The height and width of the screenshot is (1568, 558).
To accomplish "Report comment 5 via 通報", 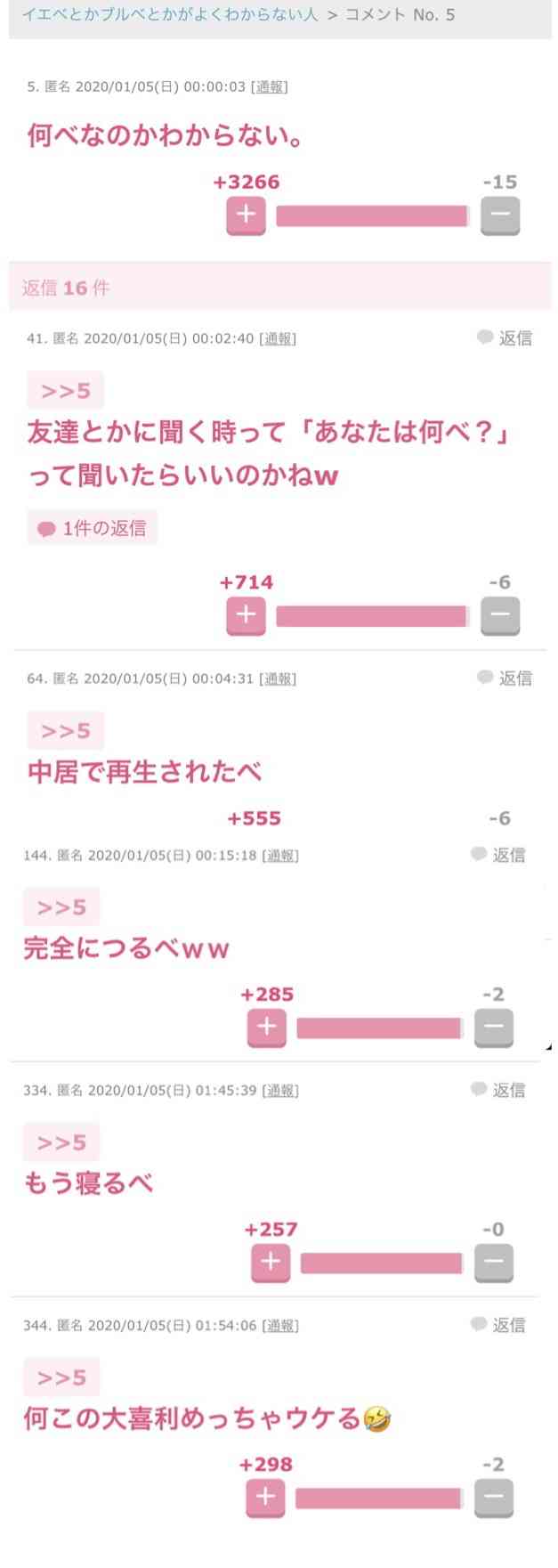I will 270,86.
